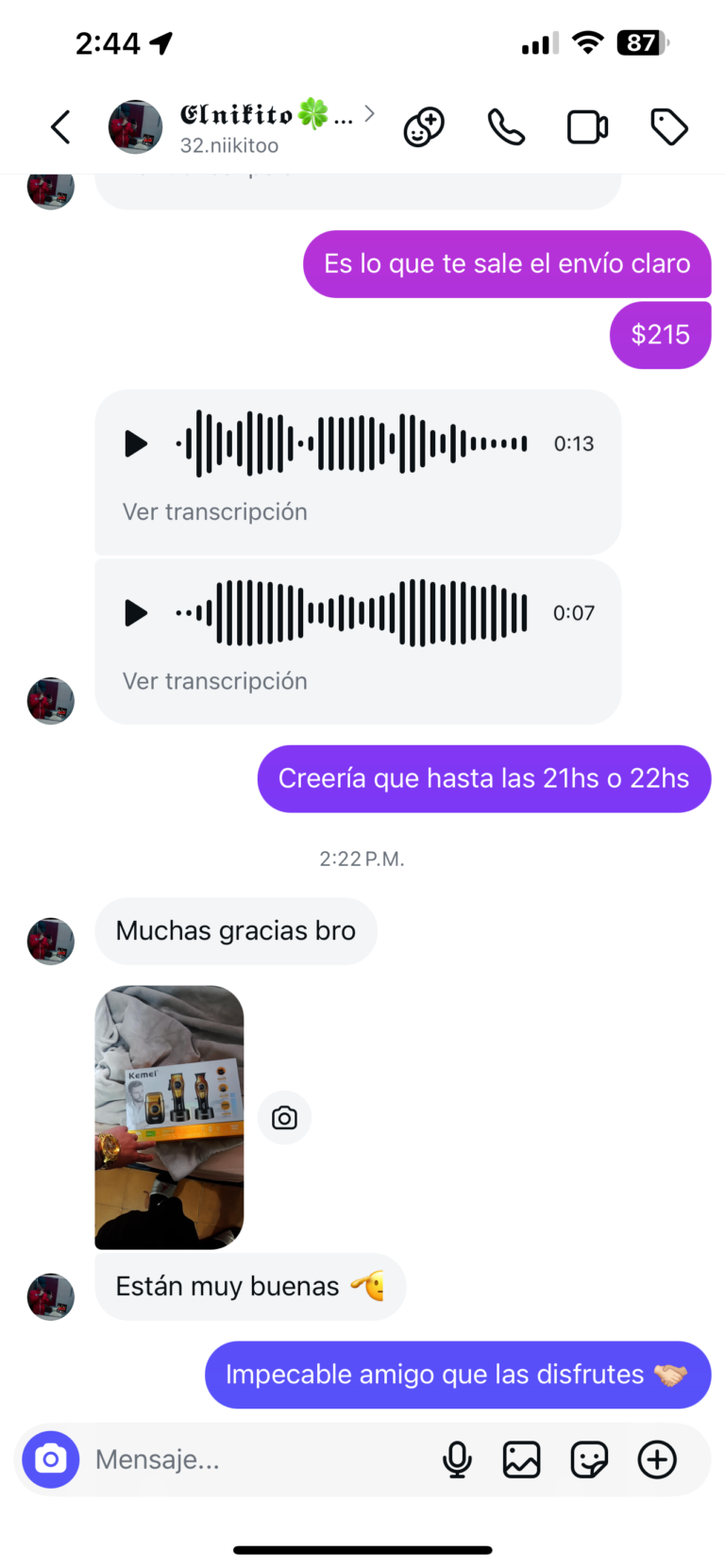Image resolution: width=725 pixels, height=1568 pixels.
Task: View transcription of the 0:13 audio
Action: (x=215, y=511)
